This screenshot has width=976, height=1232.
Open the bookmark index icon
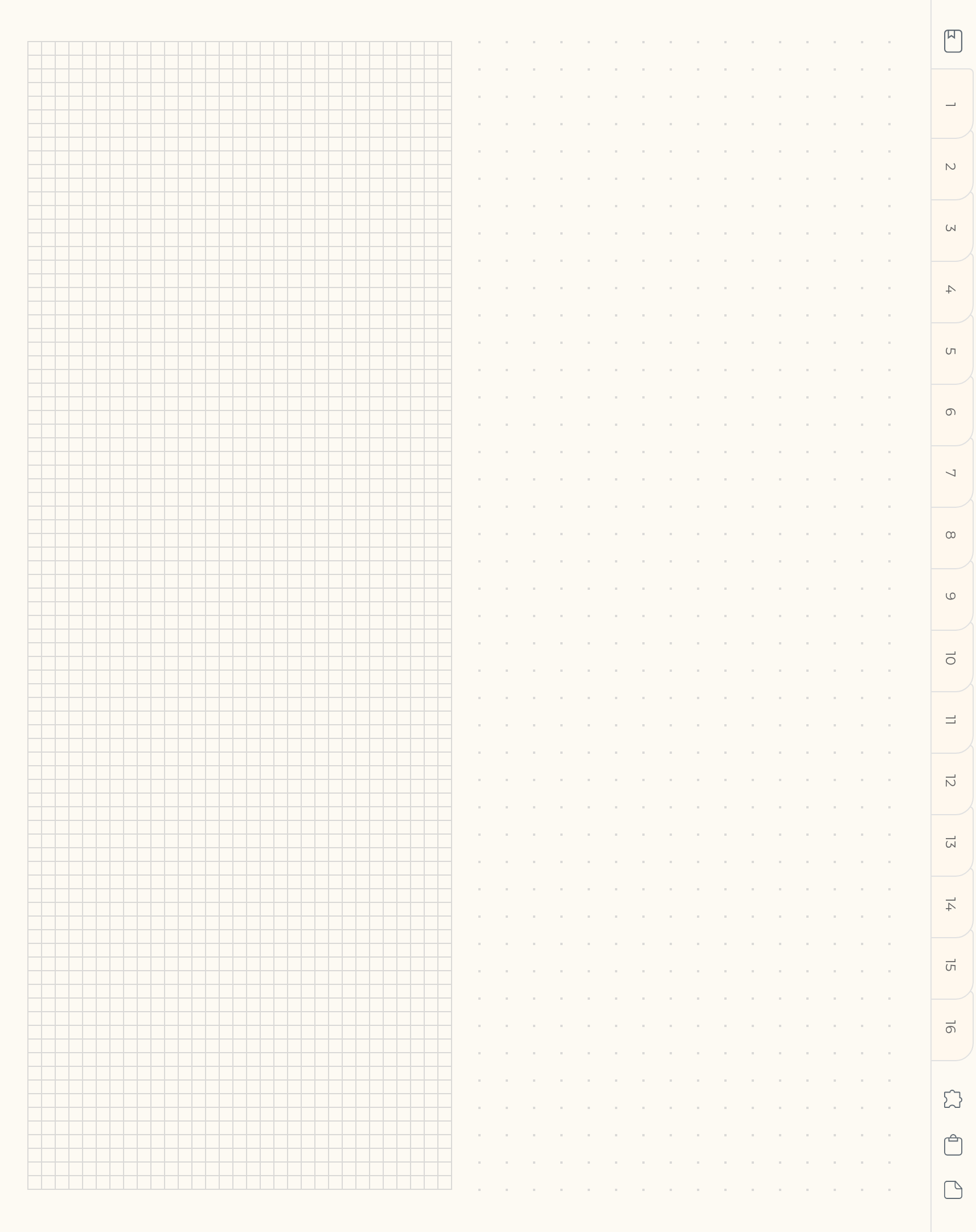point(953,41)
